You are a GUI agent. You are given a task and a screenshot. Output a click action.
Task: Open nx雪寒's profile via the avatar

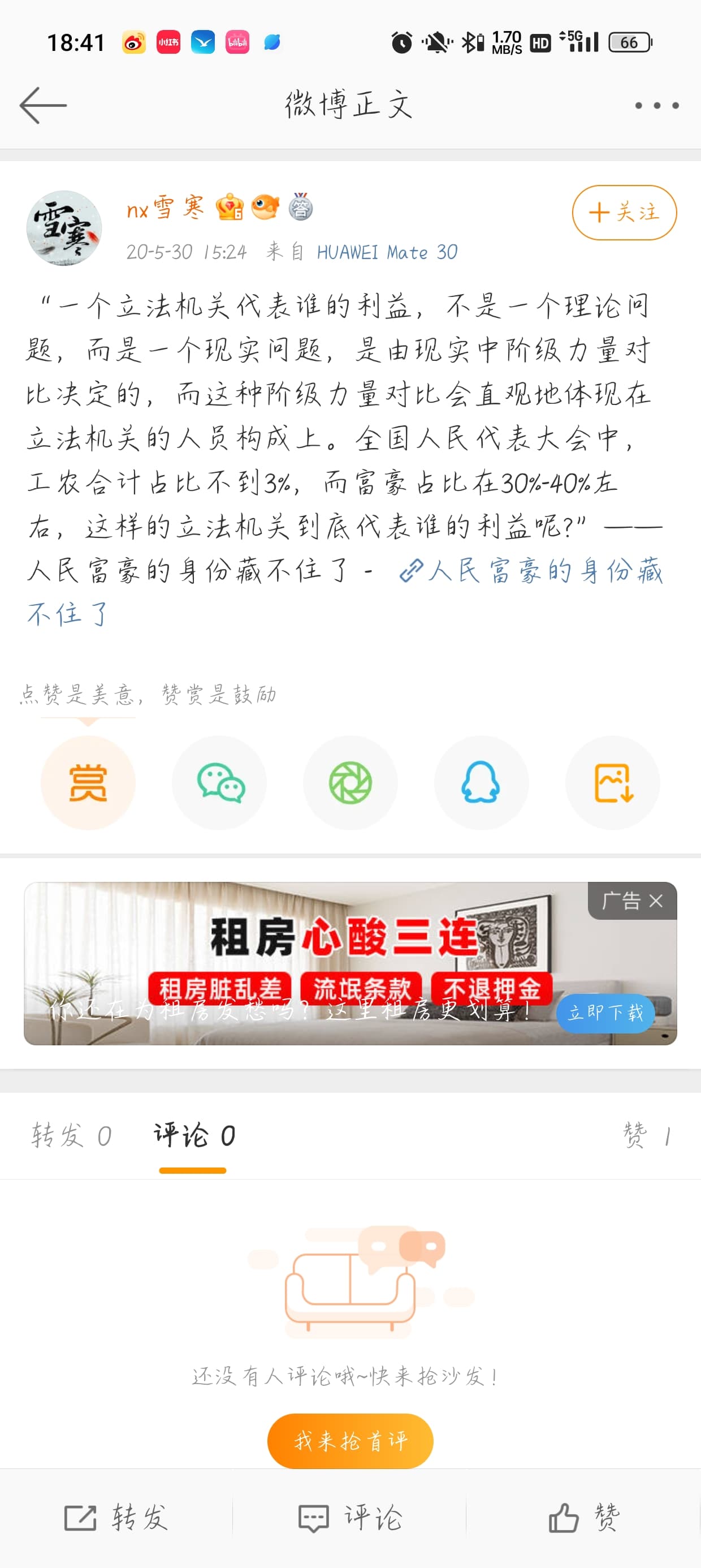(64, 229)
